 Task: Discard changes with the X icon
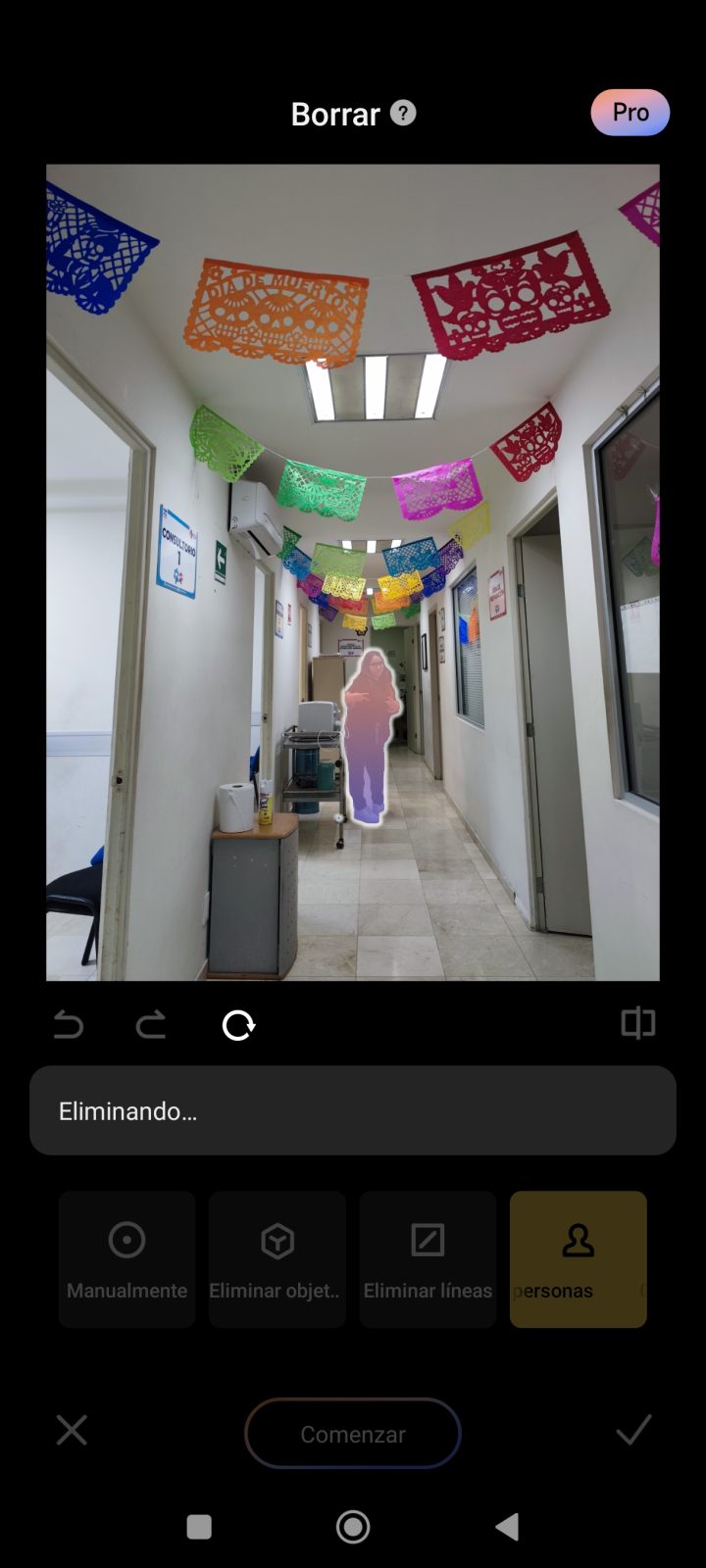pos(72,1430)
